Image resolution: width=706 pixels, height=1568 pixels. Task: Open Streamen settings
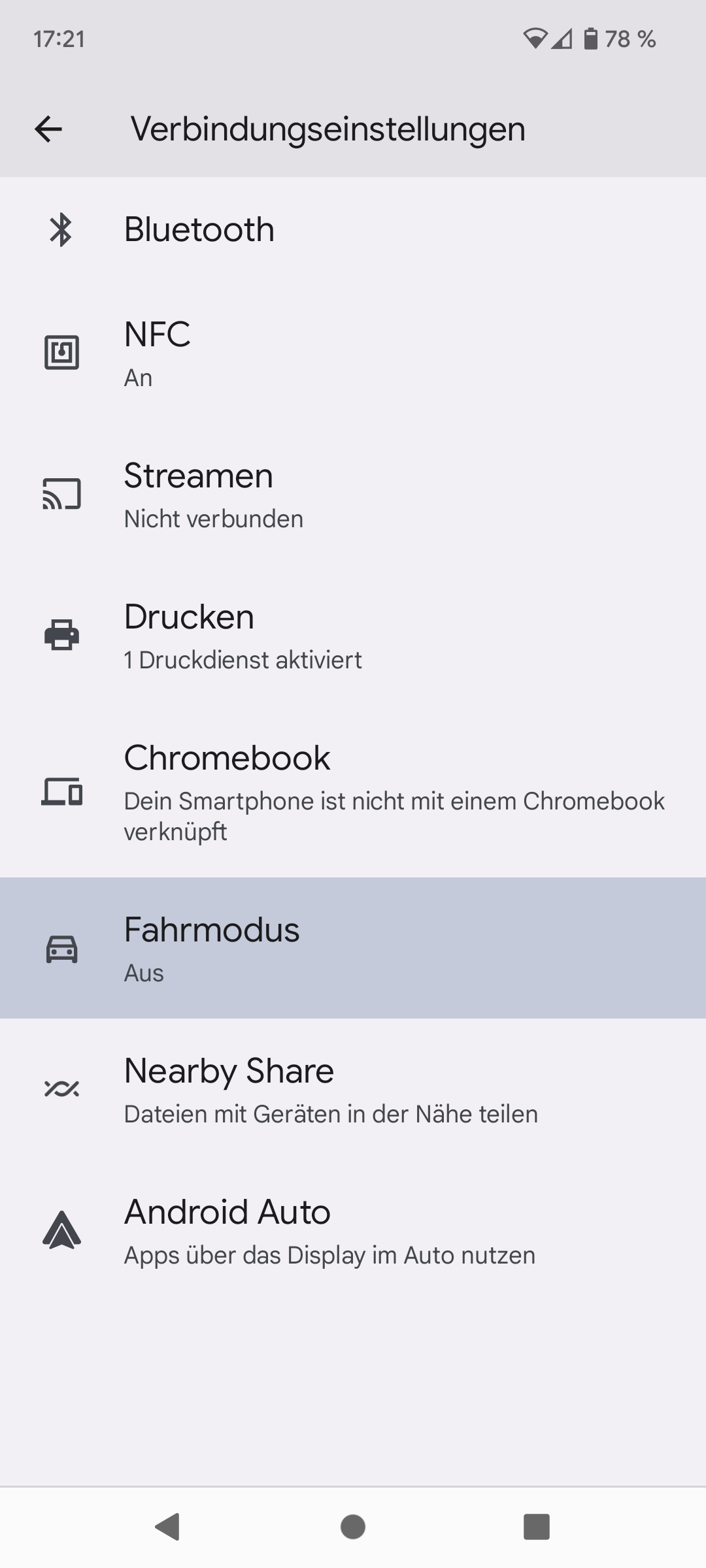[353, 495]
